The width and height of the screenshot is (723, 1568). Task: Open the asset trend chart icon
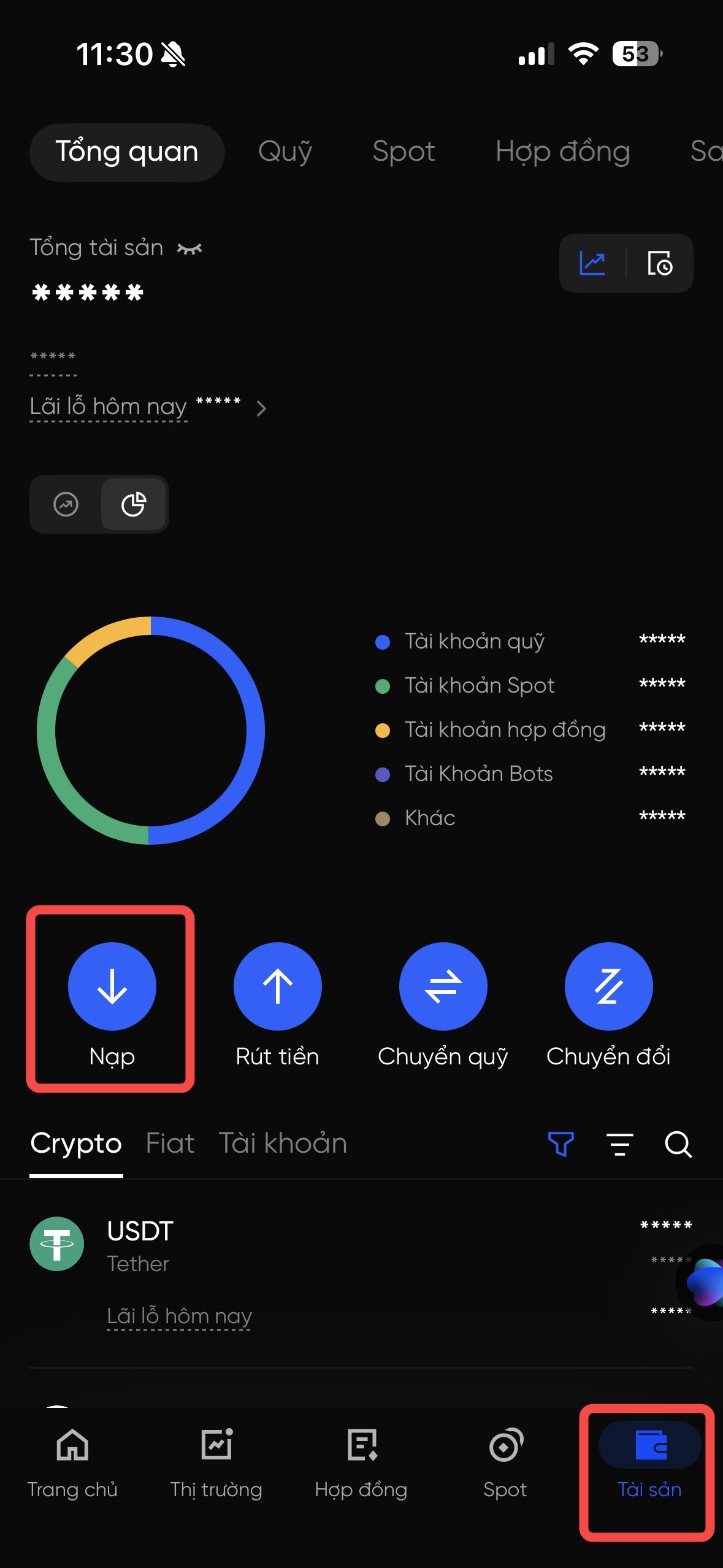click(x=592, y=264)
